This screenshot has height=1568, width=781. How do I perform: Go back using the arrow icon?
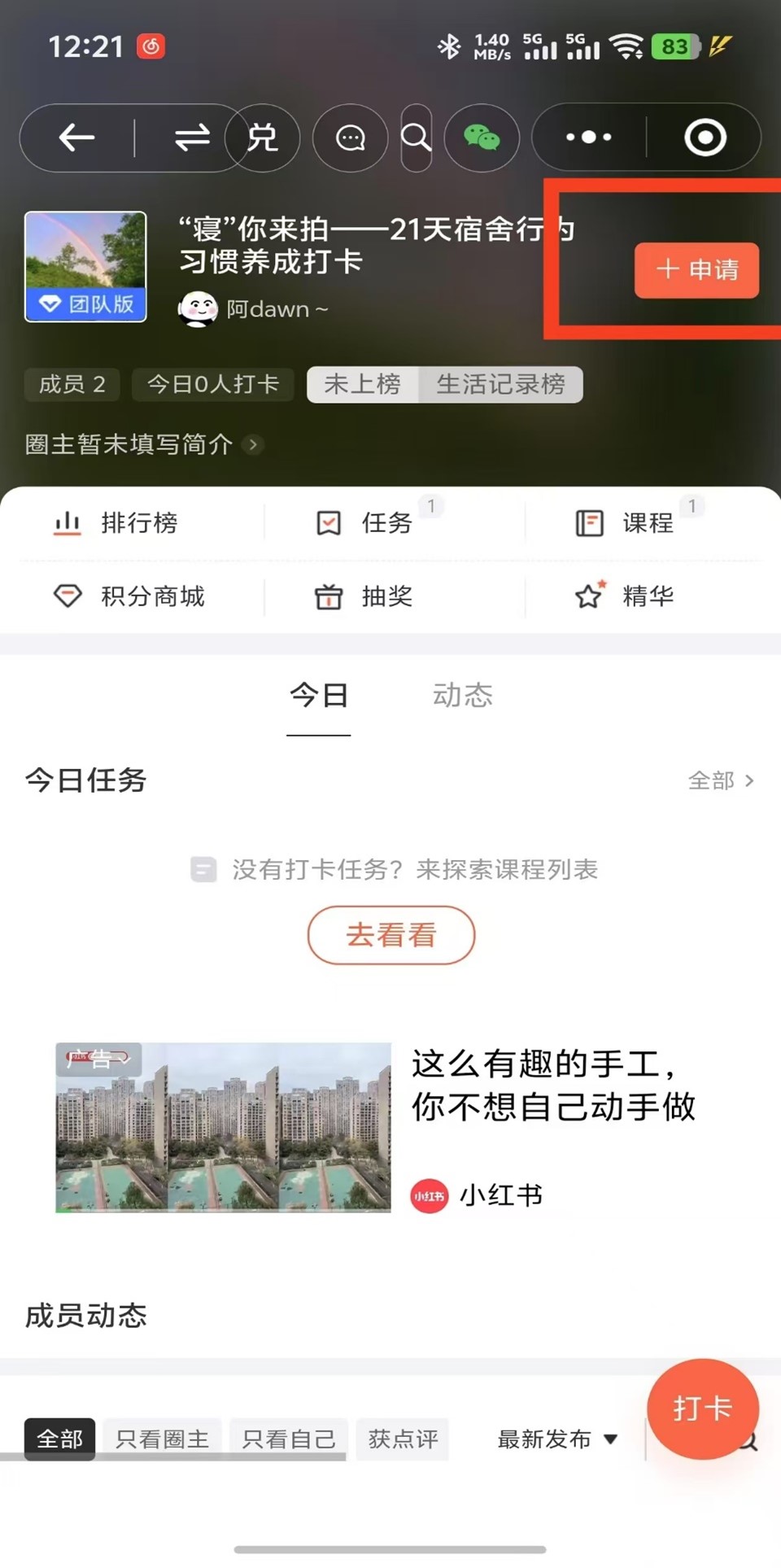tap(77, 138)
